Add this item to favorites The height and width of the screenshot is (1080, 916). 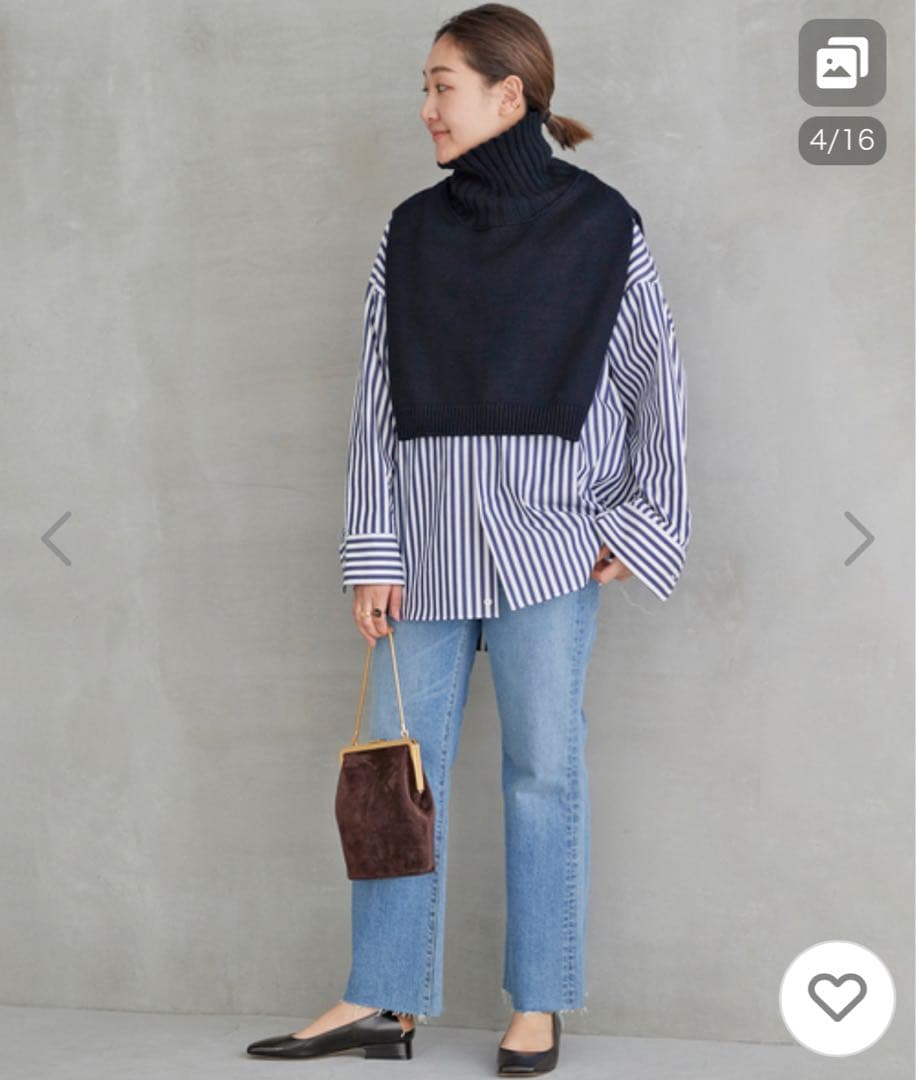coord(837,997)
